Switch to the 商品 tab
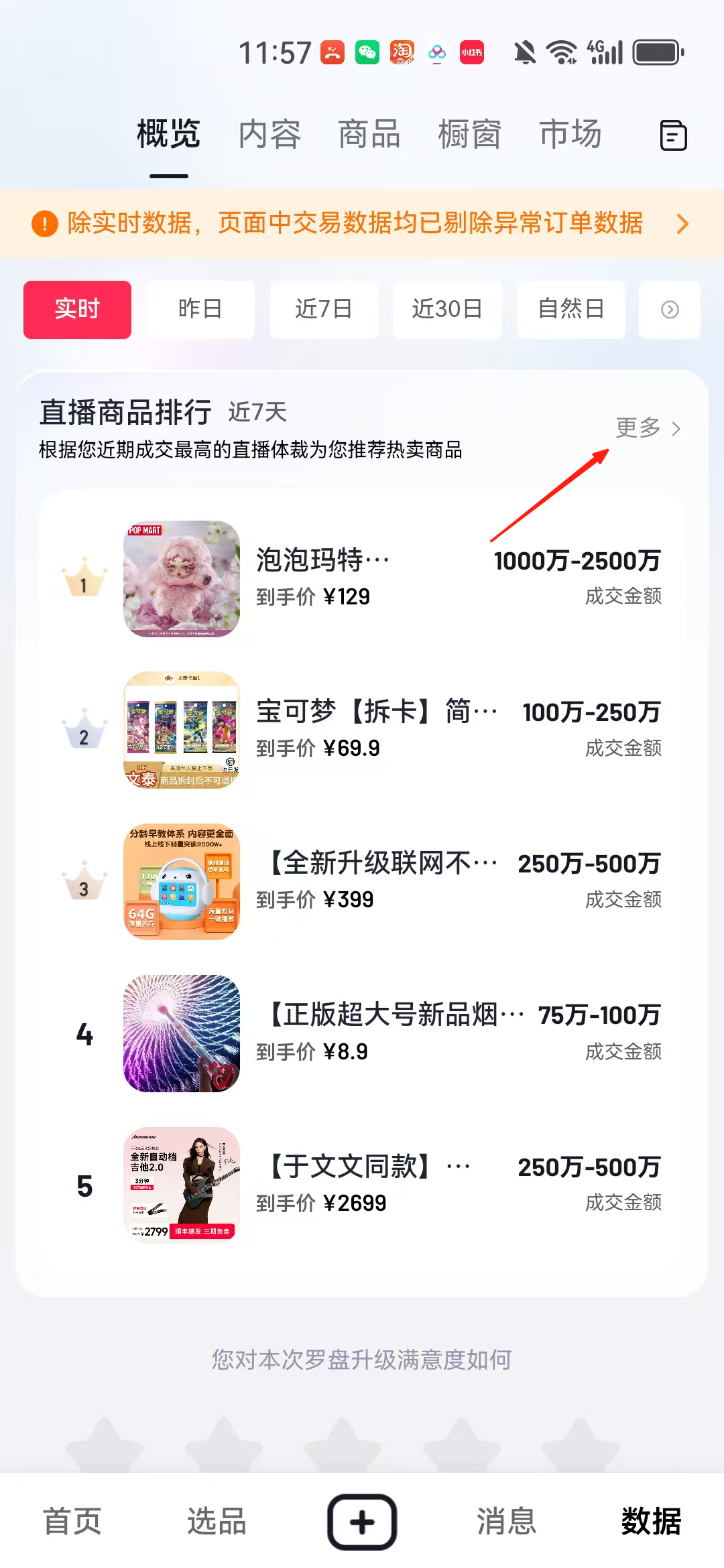This screenshot has width=724, height=1568. tap(368, 134)
